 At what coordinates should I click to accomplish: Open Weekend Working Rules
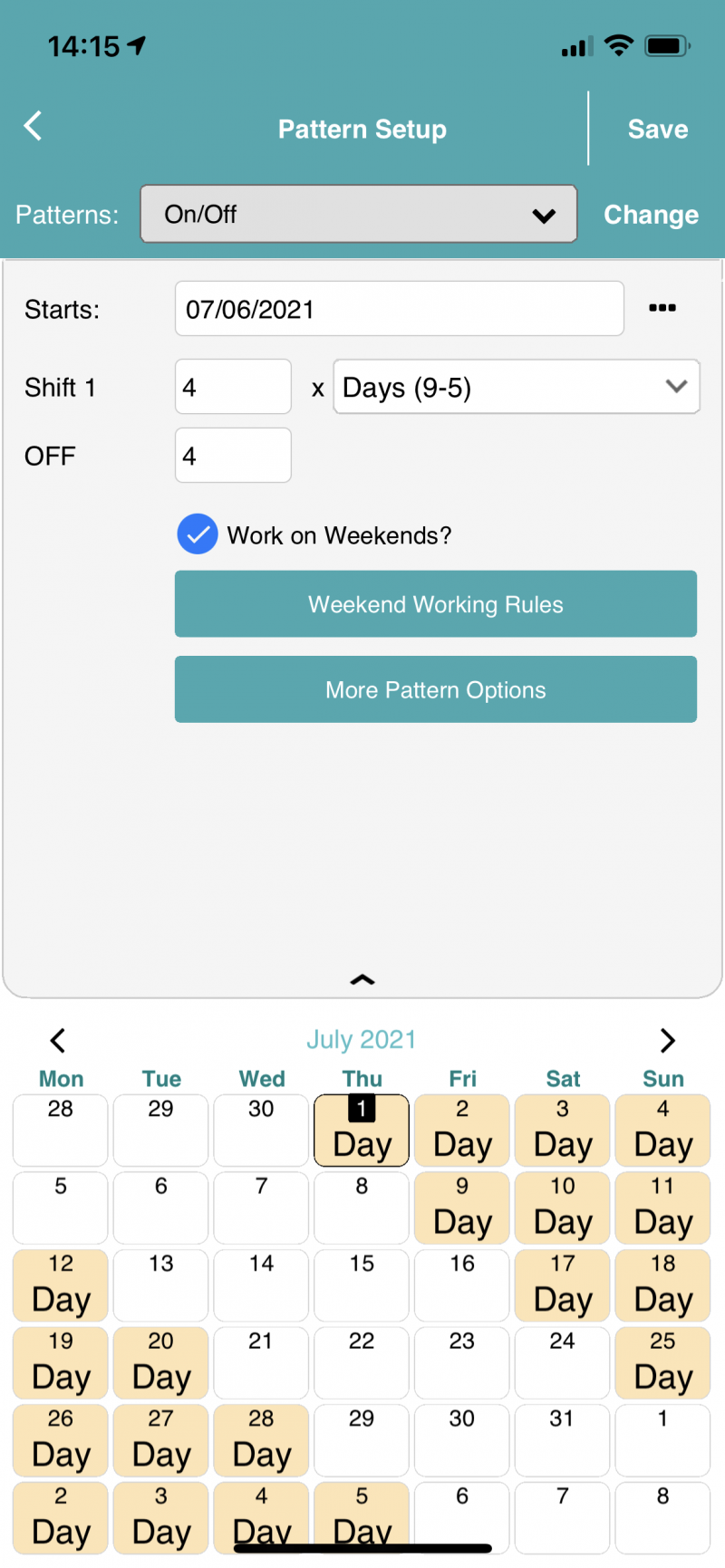pos(436,604)
